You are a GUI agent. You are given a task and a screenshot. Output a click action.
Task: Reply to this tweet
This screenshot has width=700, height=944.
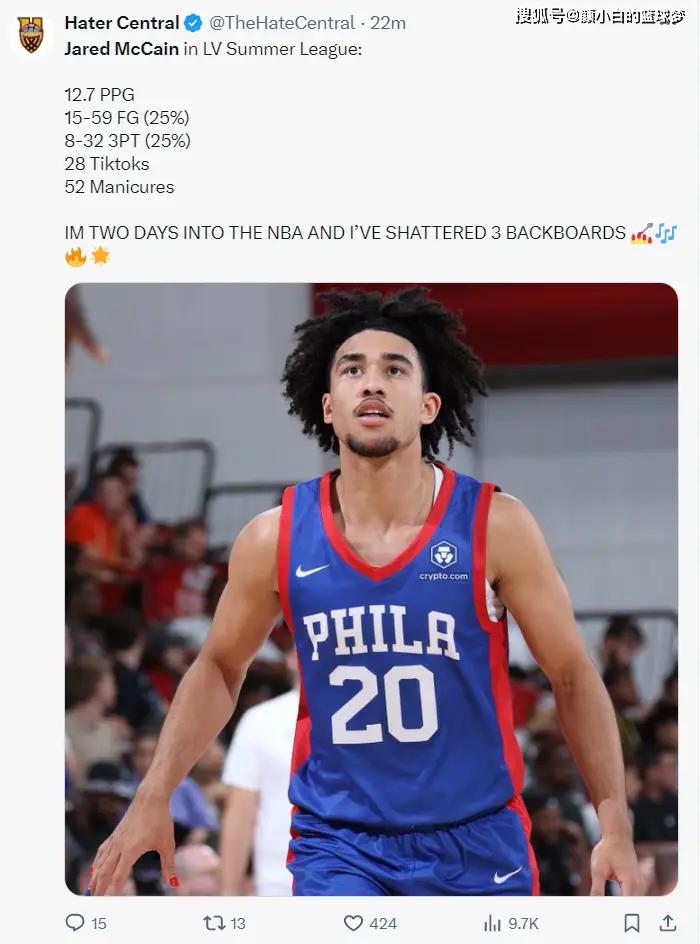tap(76, 923)
